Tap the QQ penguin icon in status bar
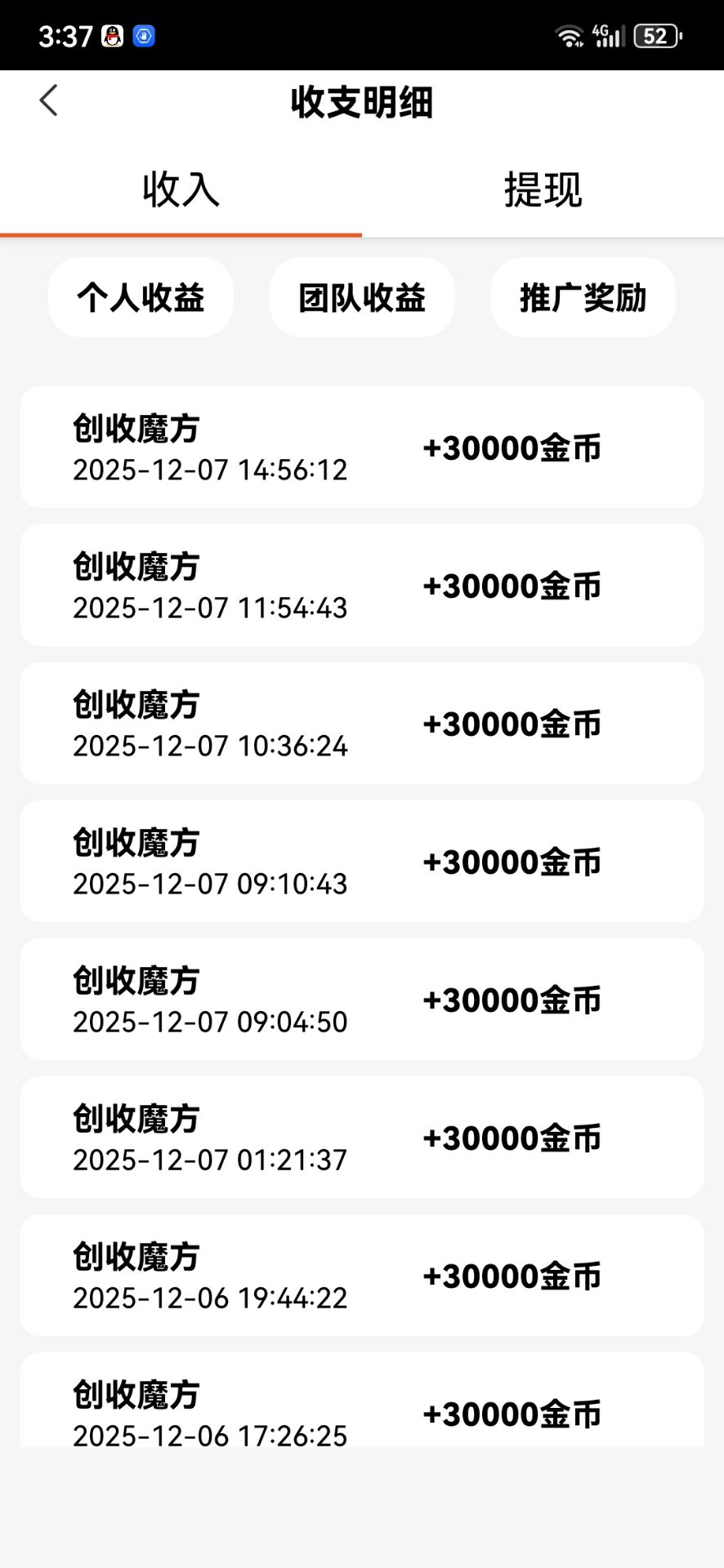The width and height of the screenshot is (724, 1568). point(112,34)
